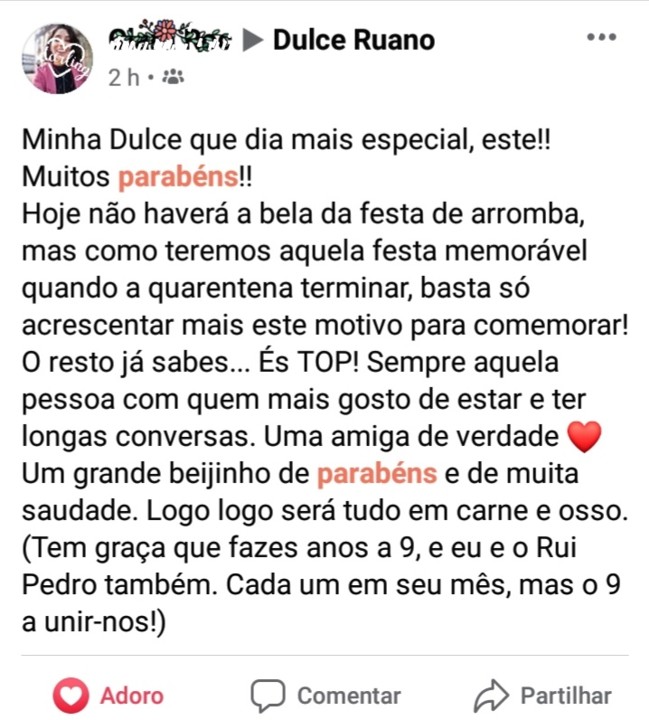This screenshot has height=720, width=649.
Task: Tap the Adoro reaction button
Action: 108,695
